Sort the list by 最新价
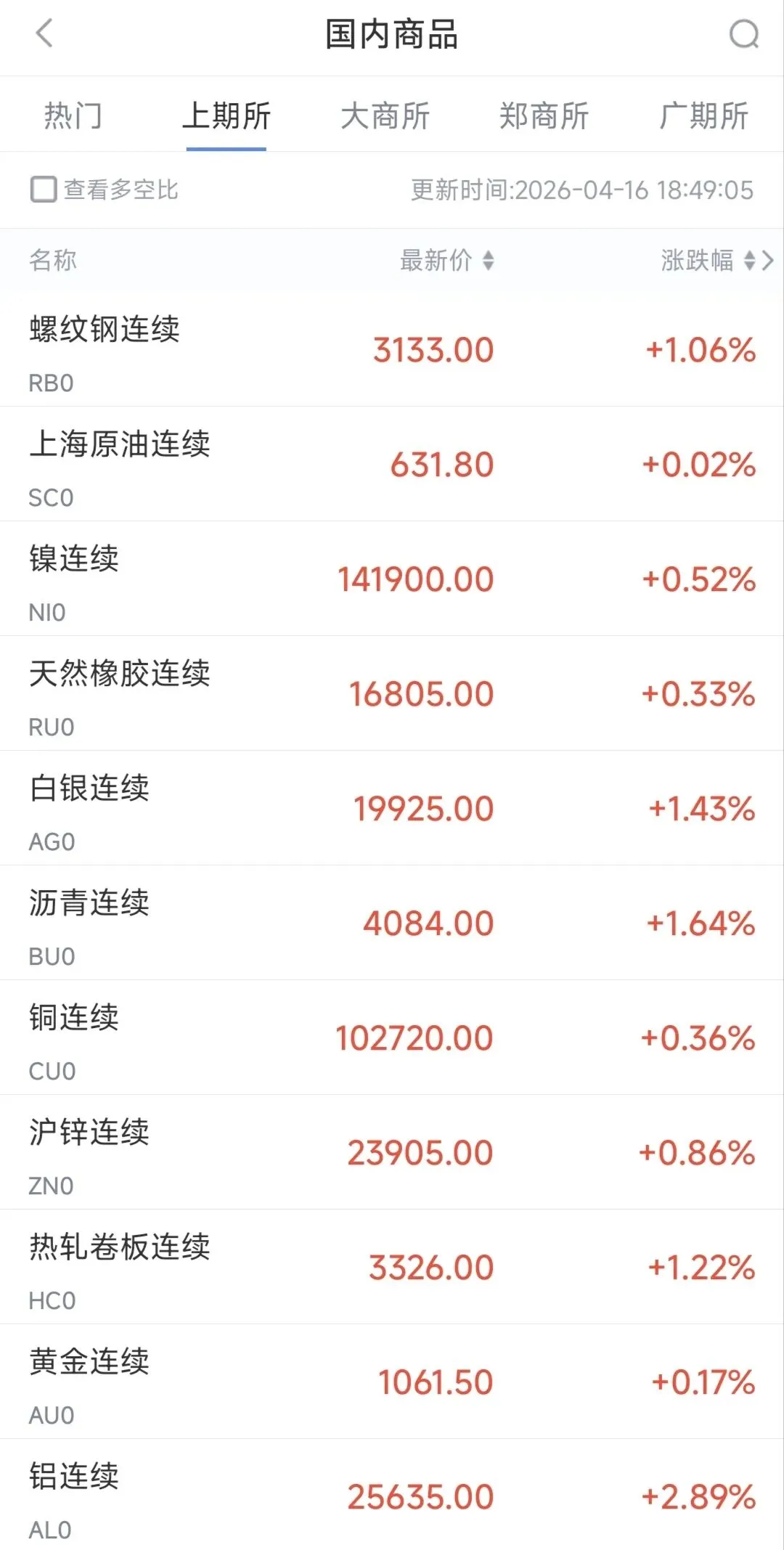Screen dimensions: 784x1550 446,260
